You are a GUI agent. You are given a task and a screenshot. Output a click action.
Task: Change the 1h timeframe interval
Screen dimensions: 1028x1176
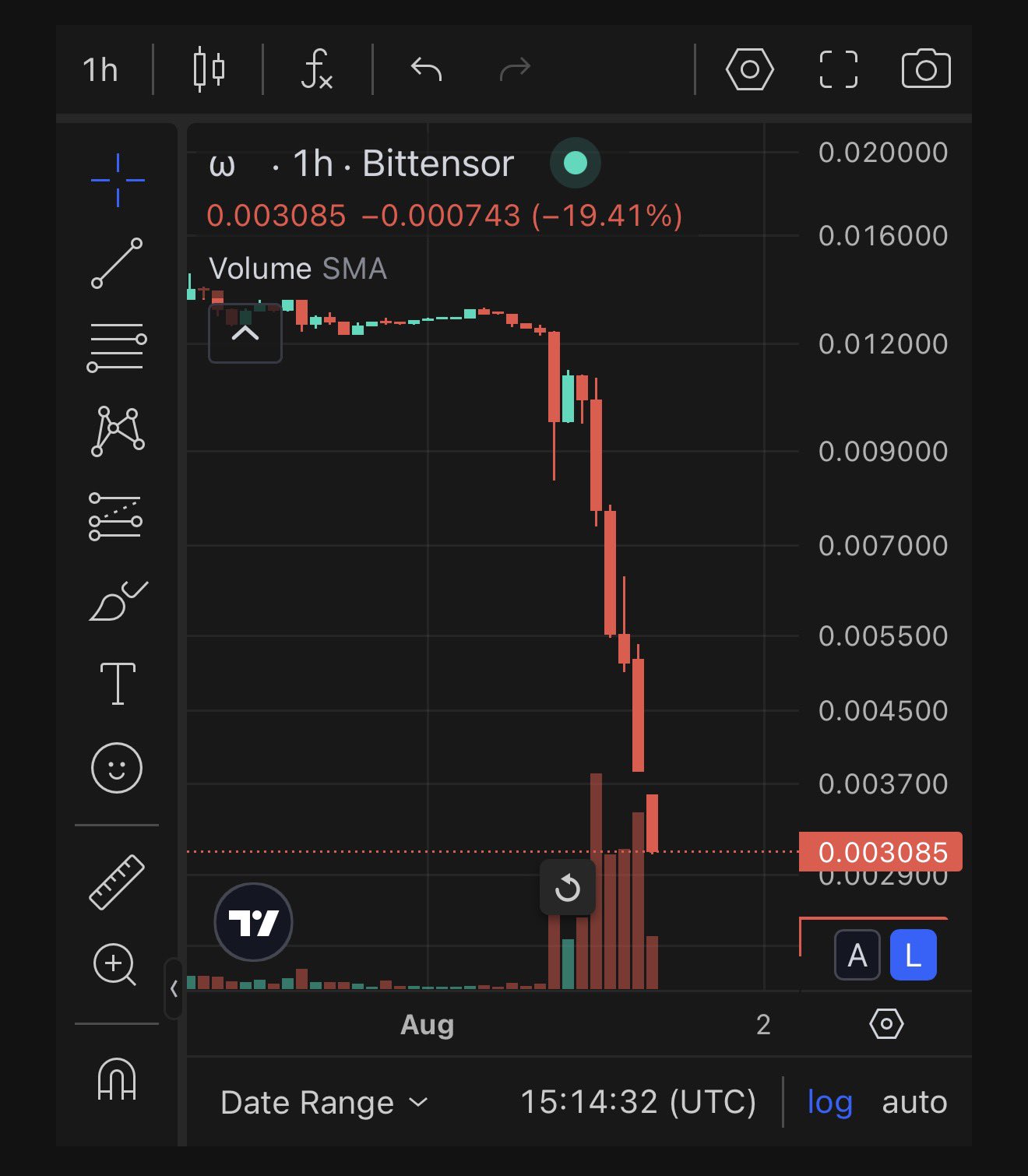tap(100, 70)
